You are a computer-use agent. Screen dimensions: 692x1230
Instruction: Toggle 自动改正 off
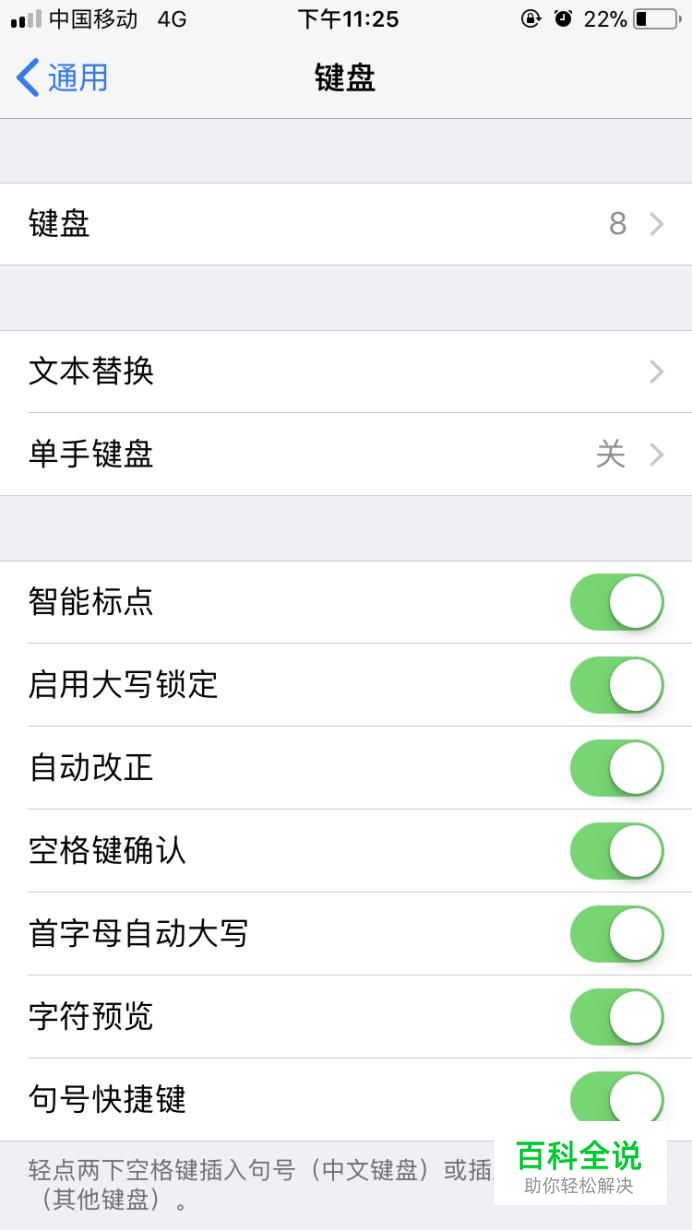617,768
